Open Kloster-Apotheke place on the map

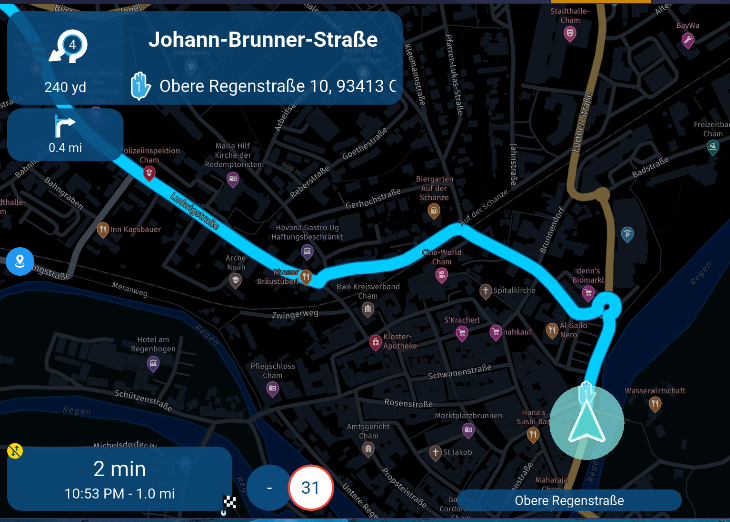374,338
